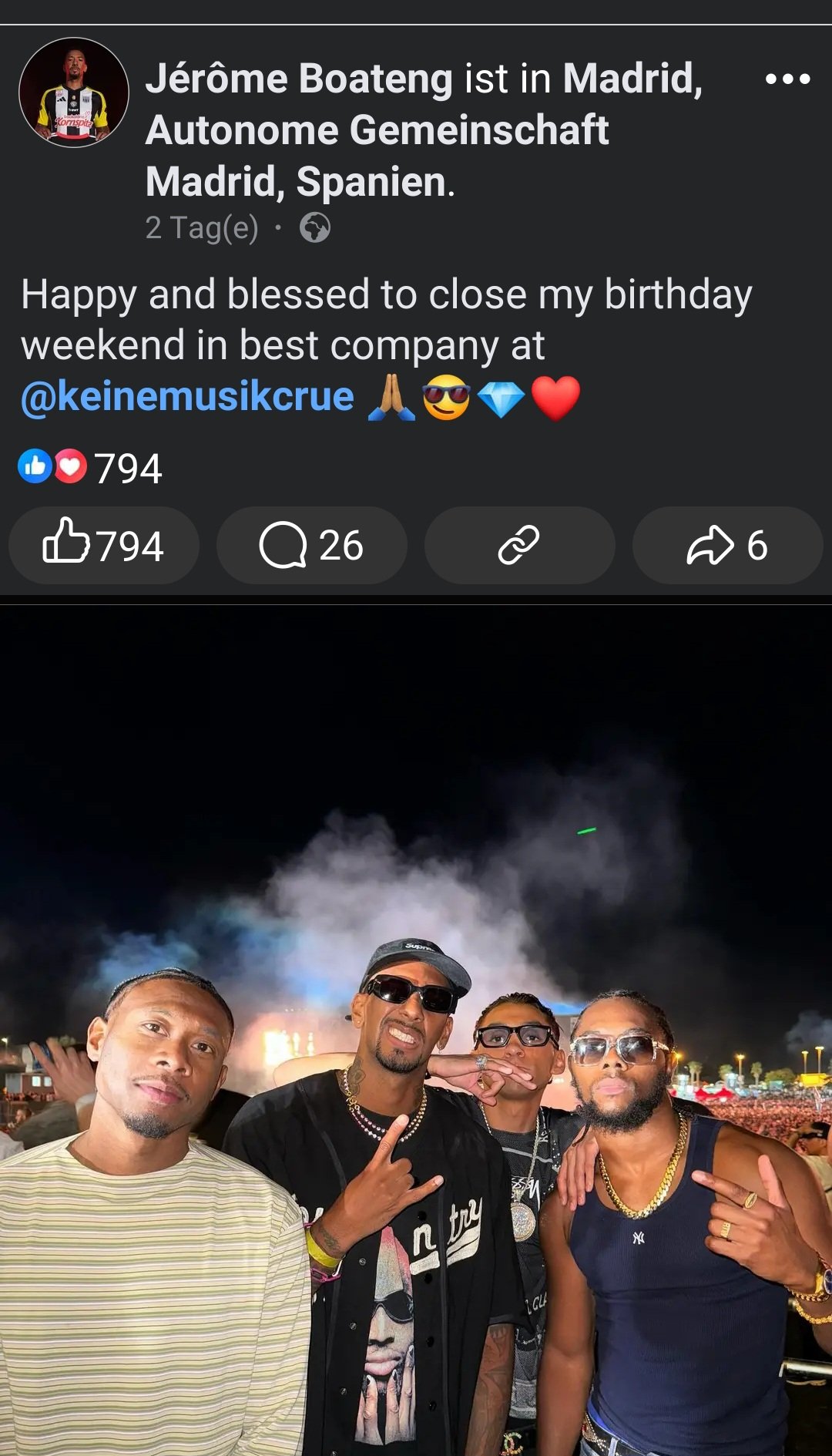Open the Madrid location link
This screenshot has height=1456, width=832.
pos(424,130)
